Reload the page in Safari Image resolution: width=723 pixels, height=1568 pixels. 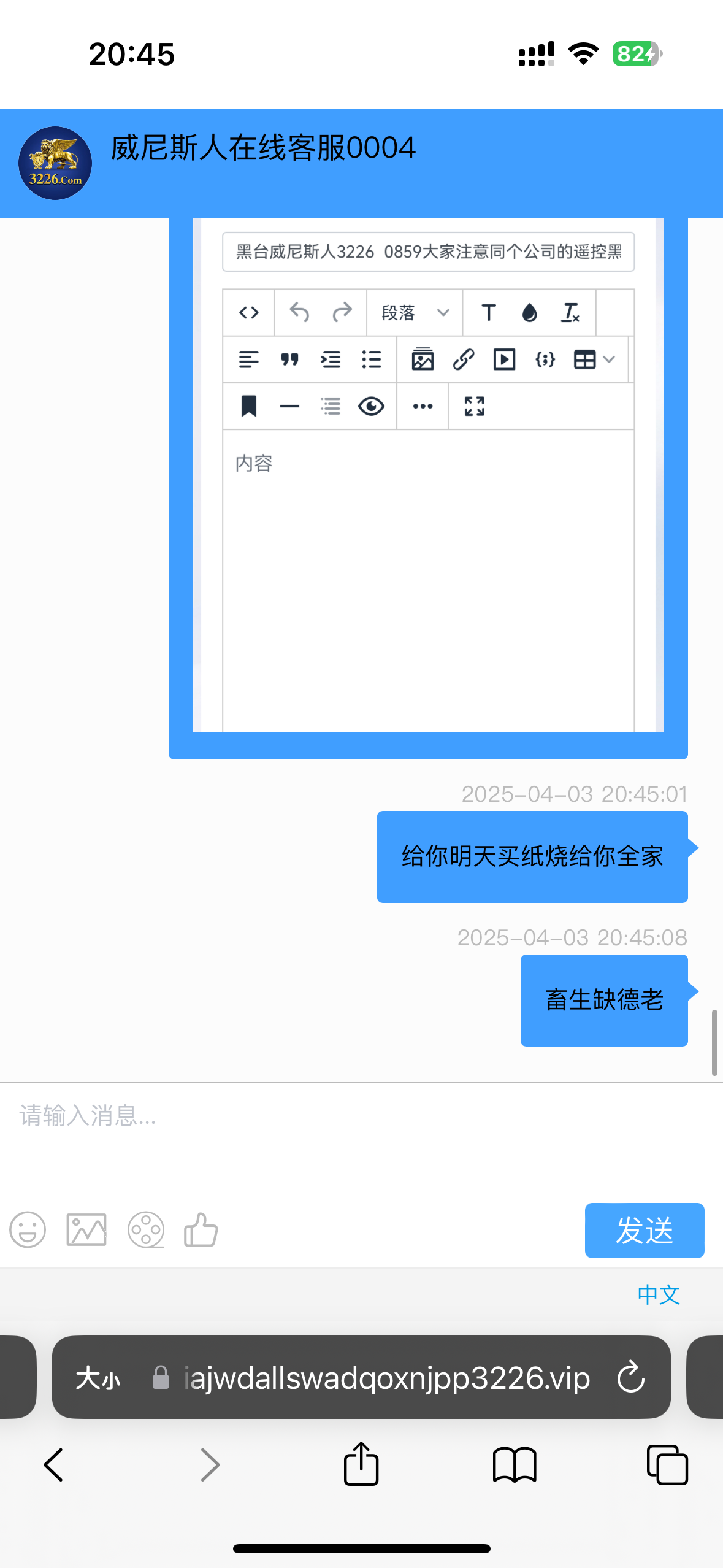[631, 1378]
